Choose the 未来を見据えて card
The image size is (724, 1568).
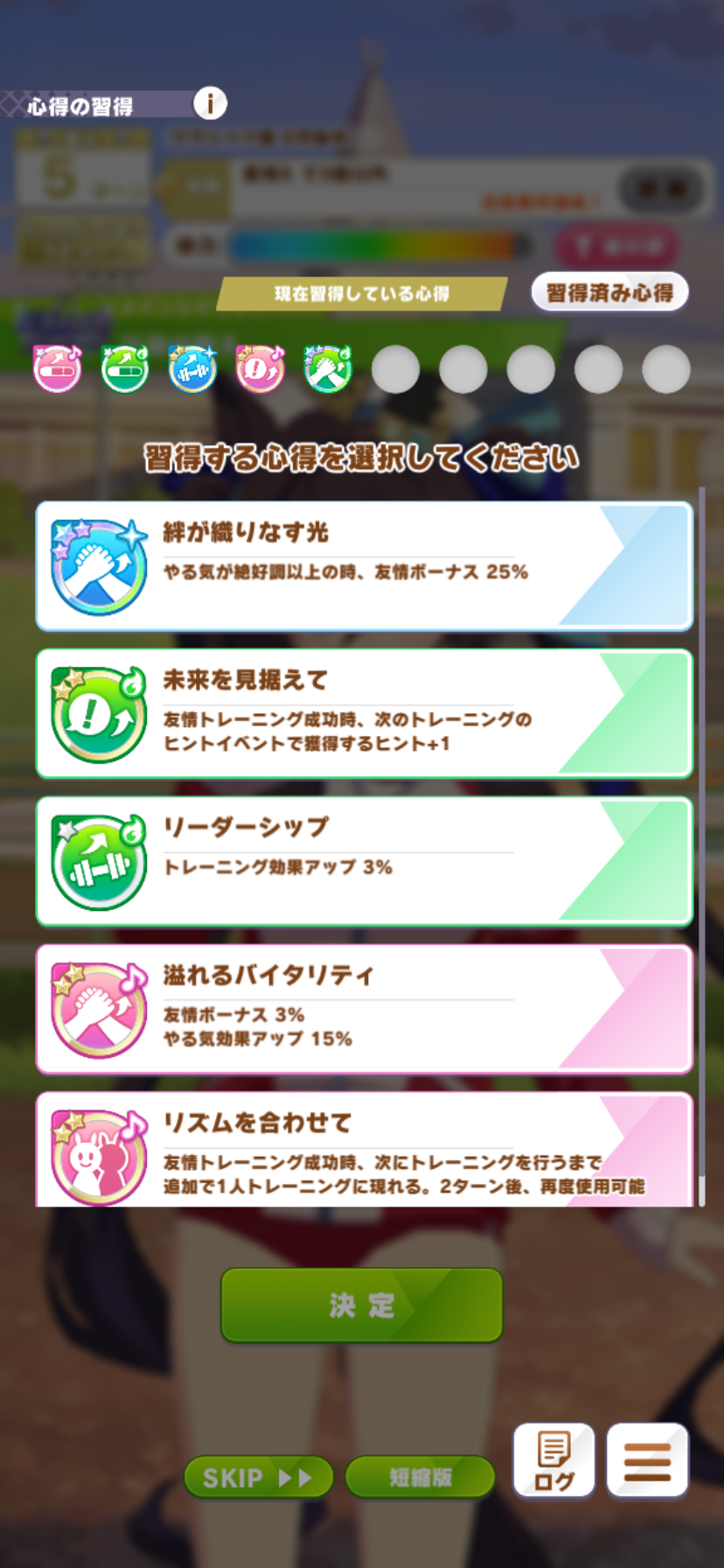tap(364, 713)
